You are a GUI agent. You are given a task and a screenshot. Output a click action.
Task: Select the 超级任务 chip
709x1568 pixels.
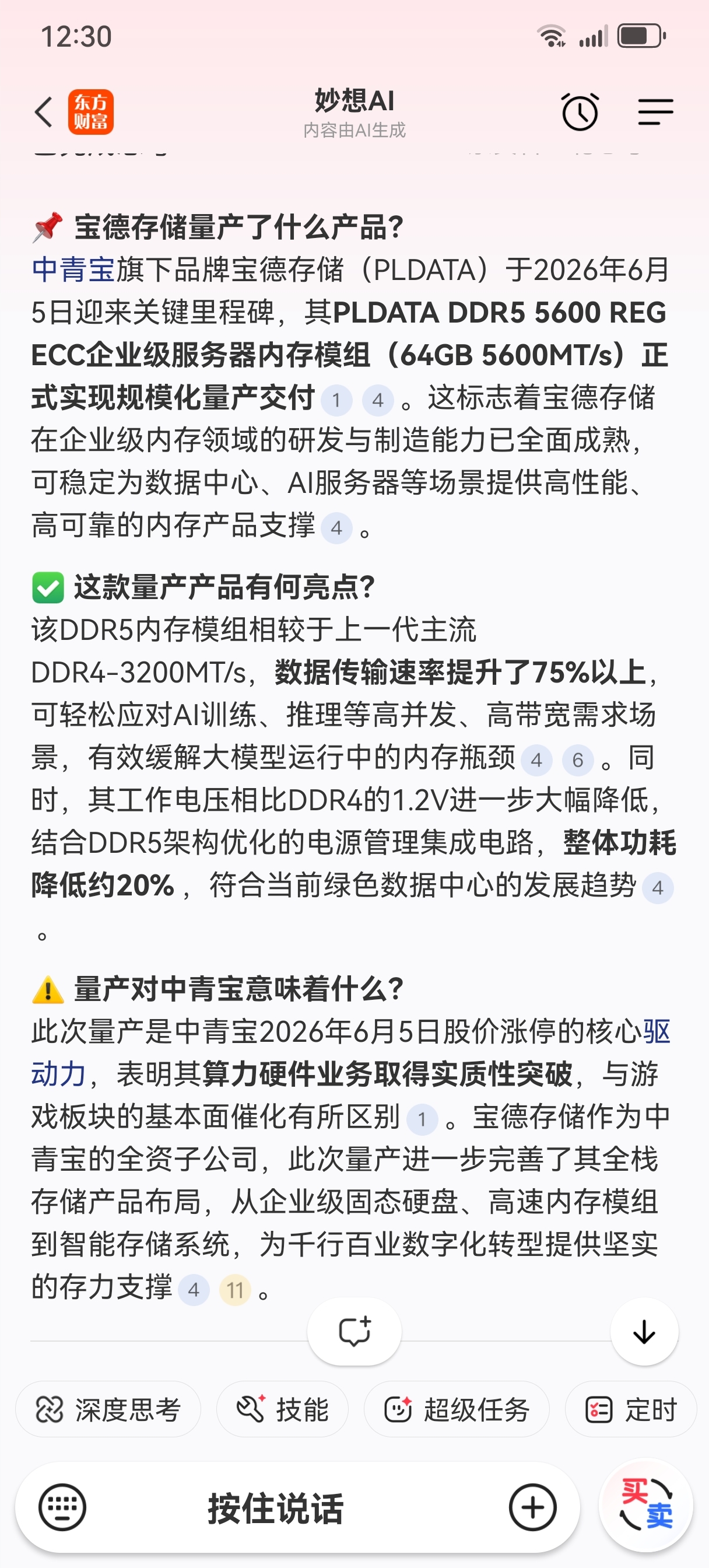[457, 1409]
